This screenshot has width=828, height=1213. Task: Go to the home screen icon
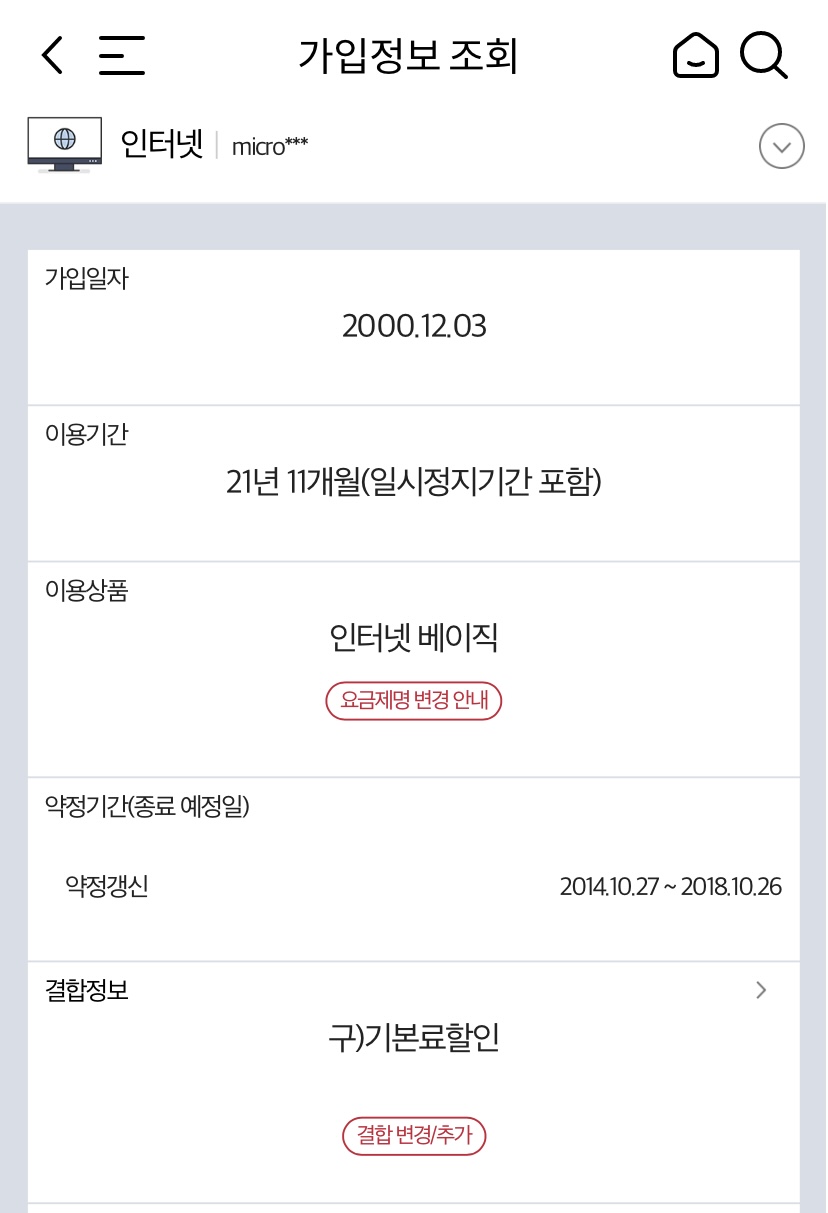coord(695,55)
